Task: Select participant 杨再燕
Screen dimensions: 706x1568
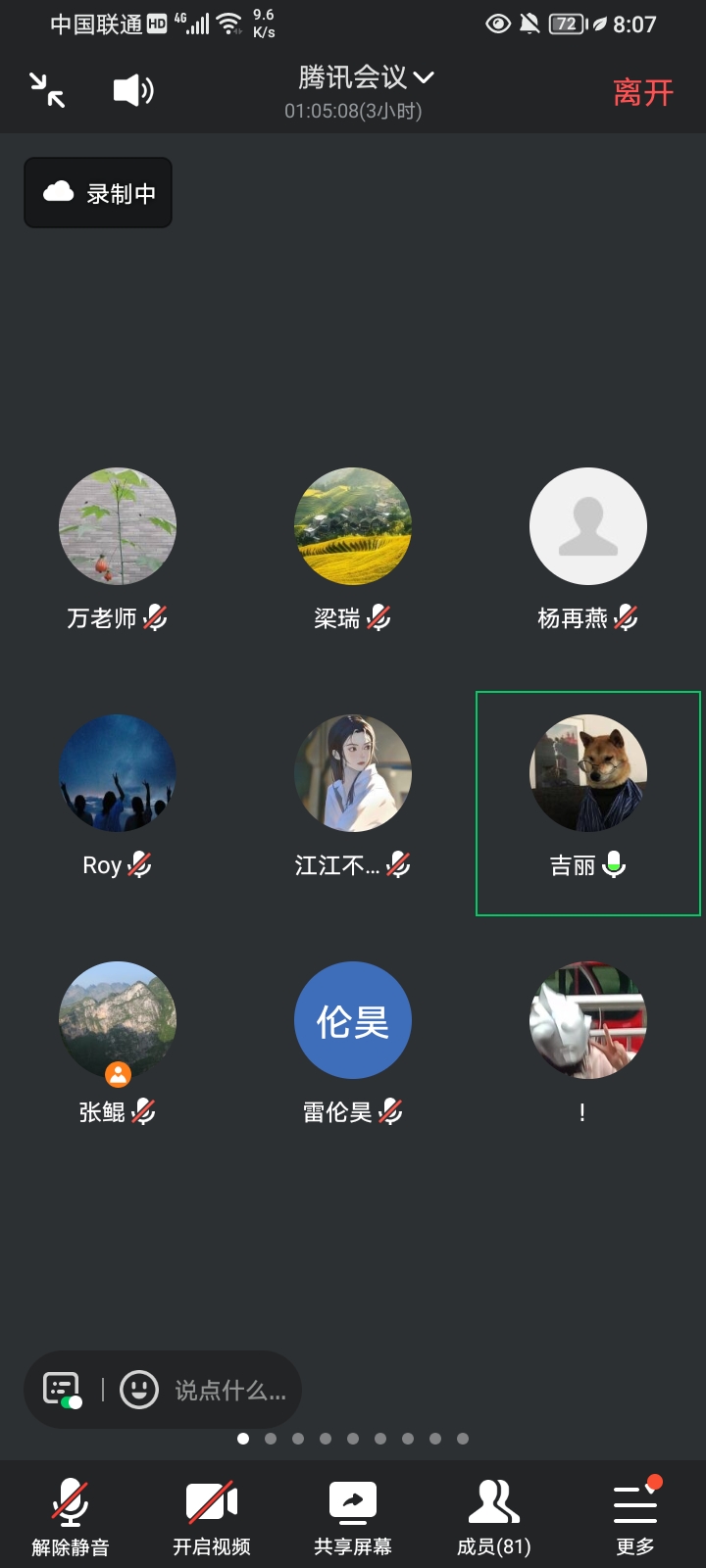Action: [588, 527]
